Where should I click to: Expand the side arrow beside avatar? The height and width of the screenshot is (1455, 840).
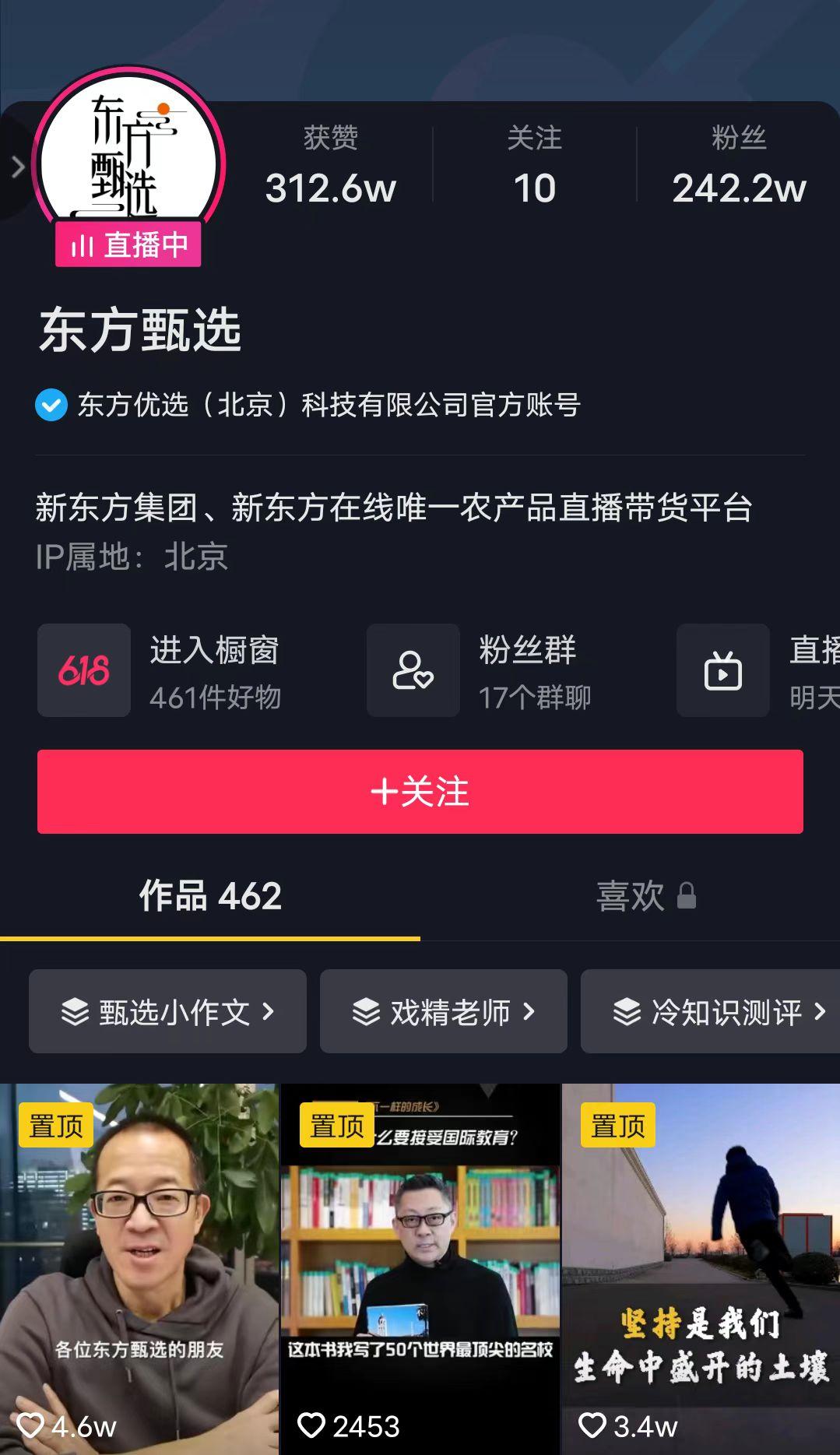pos(17,167)
